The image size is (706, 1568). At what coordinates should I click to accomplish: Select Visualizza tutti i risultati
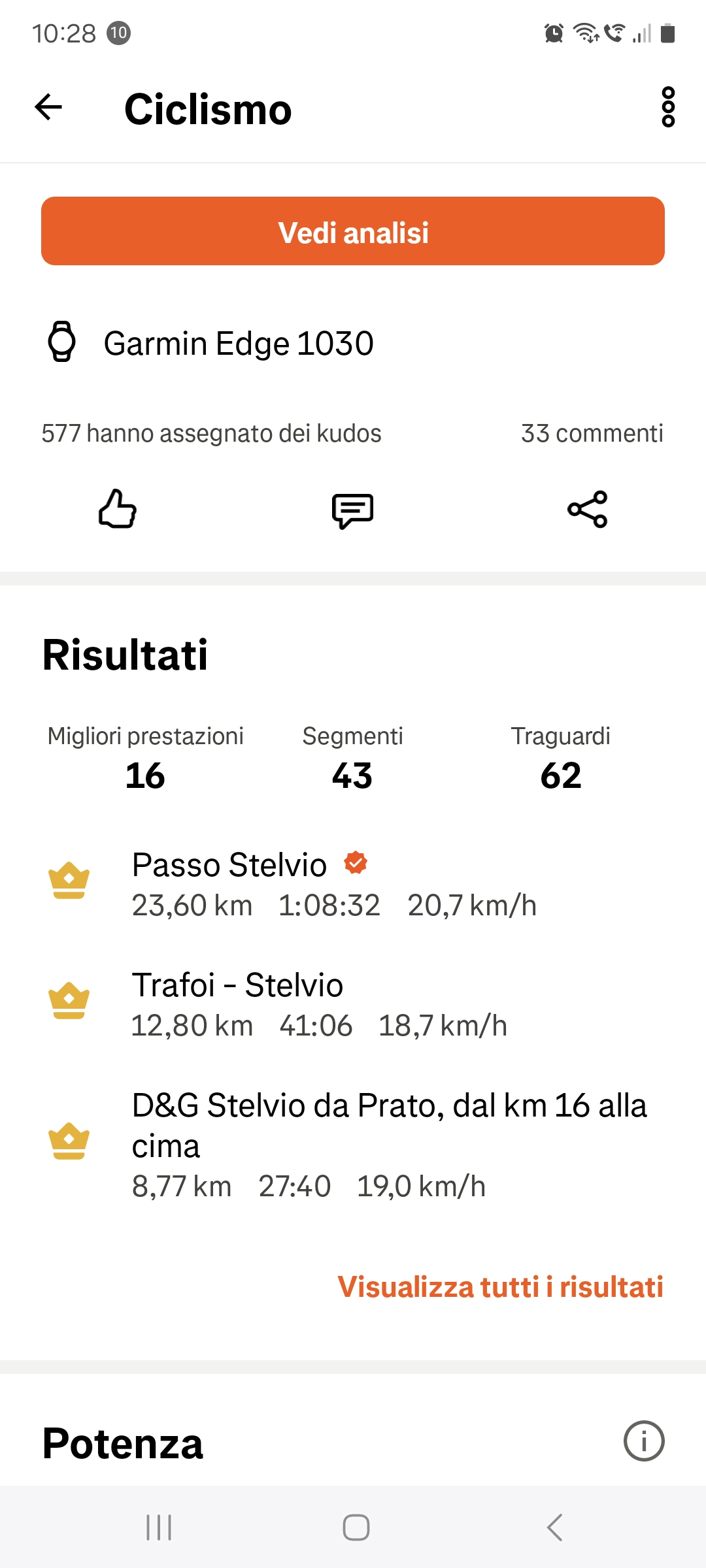pos(500,1287)
